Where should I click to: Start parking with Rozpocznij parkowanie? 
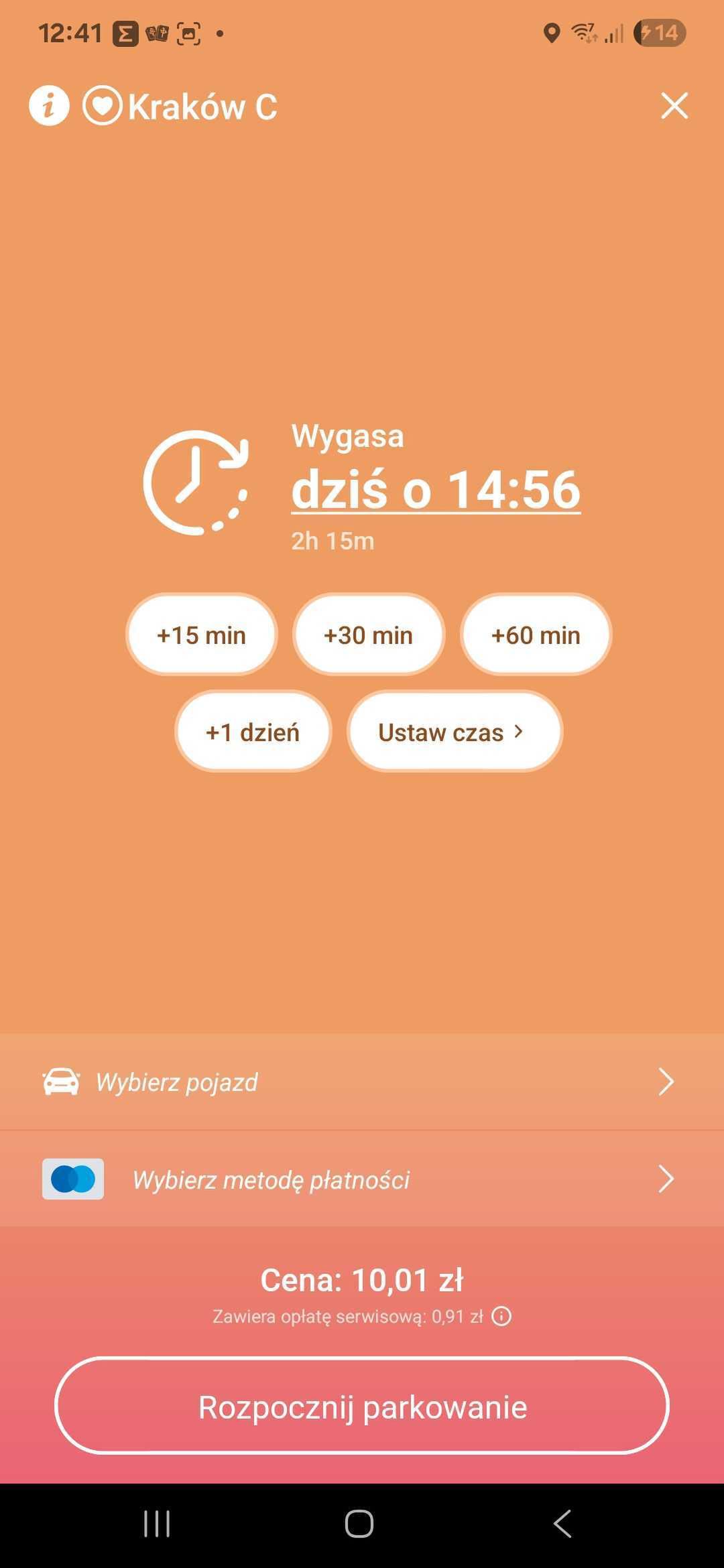click(362, 1407)
